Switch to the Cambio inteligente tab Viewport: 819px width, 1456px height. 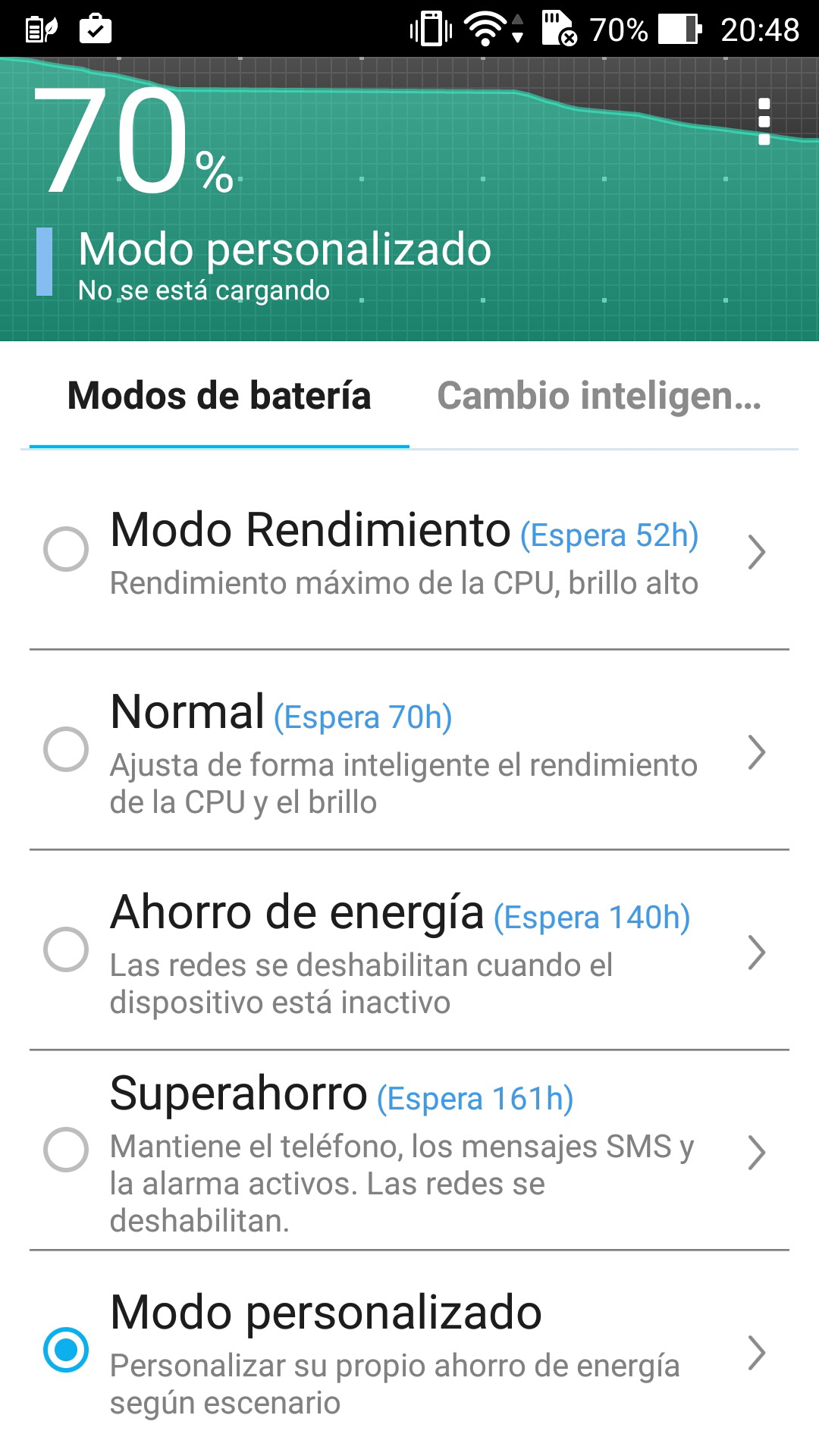(x=599, y=396)
